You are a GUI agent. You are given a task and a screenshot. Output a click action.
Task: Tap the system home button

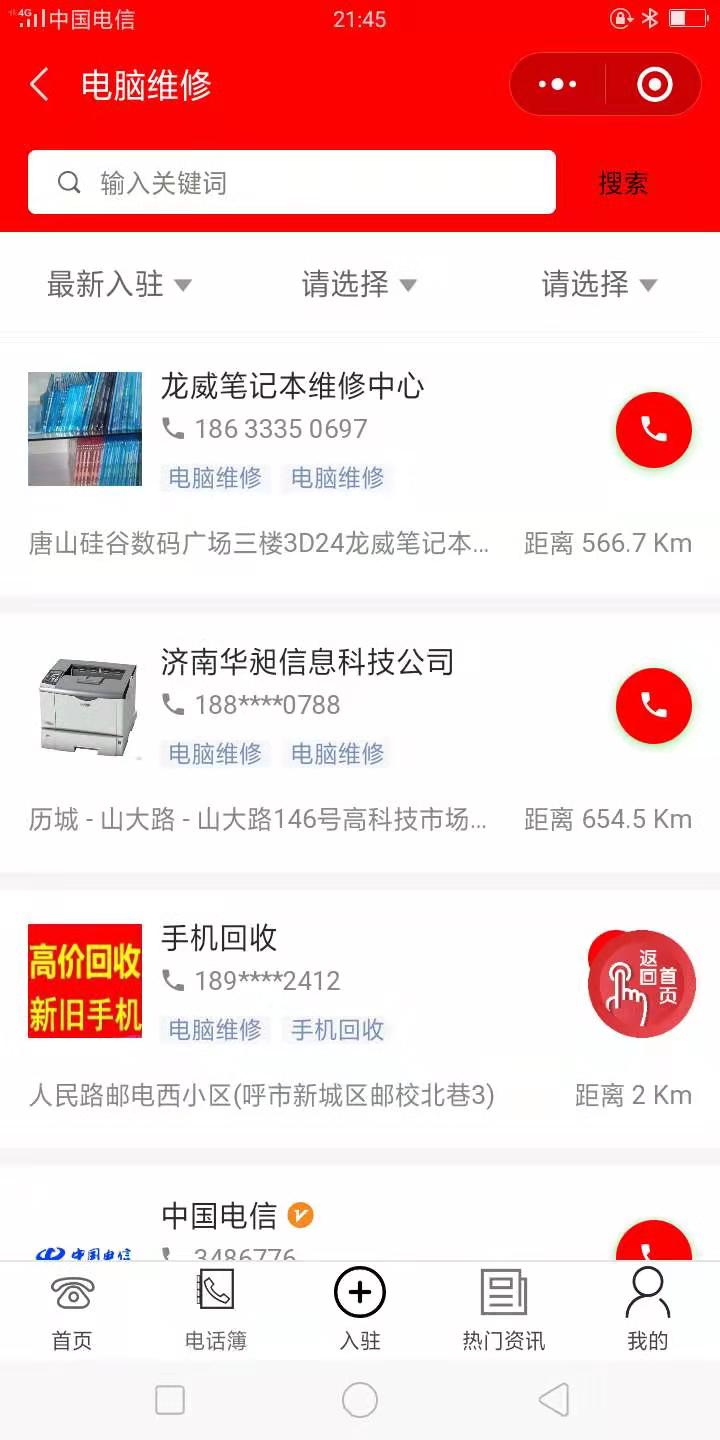[x=360, y=1400]
